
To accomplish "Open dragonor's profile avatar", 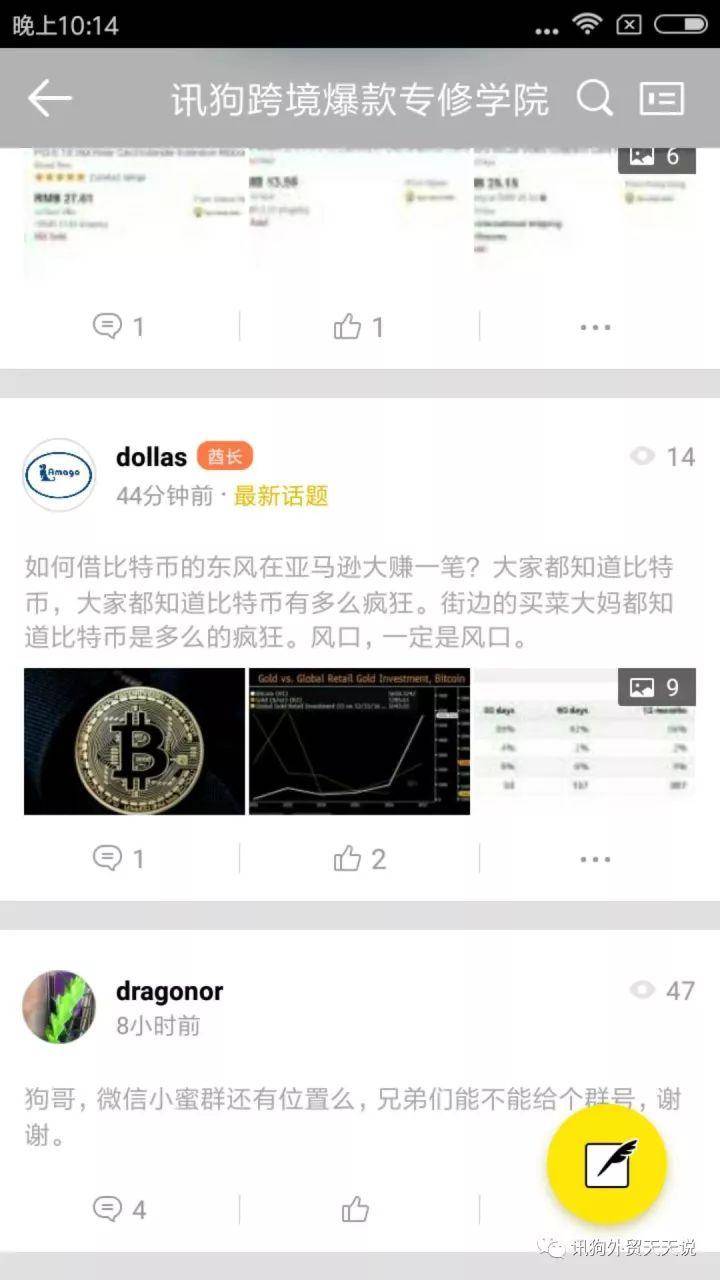I will (x=59, y=1007).
